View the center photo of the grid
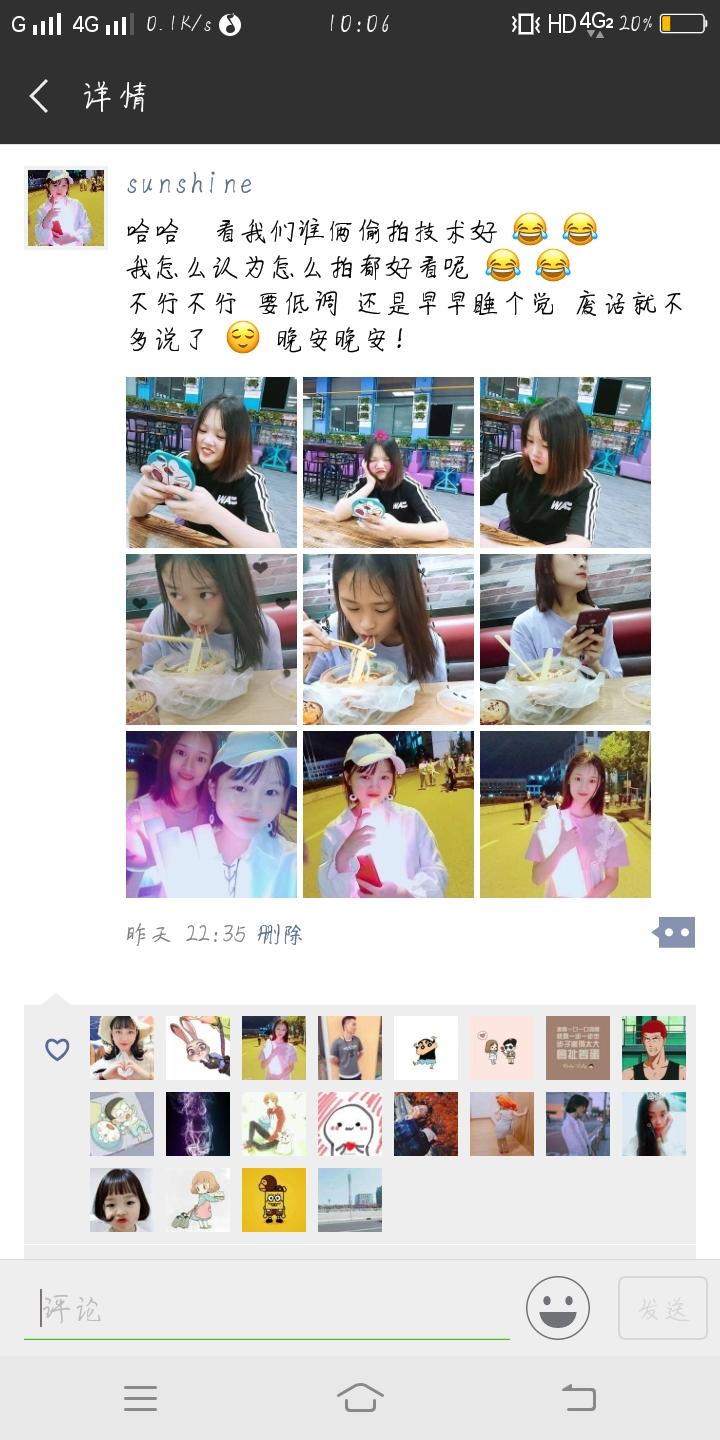Viewport: 720px width, 1440px height. pos(388,639)
